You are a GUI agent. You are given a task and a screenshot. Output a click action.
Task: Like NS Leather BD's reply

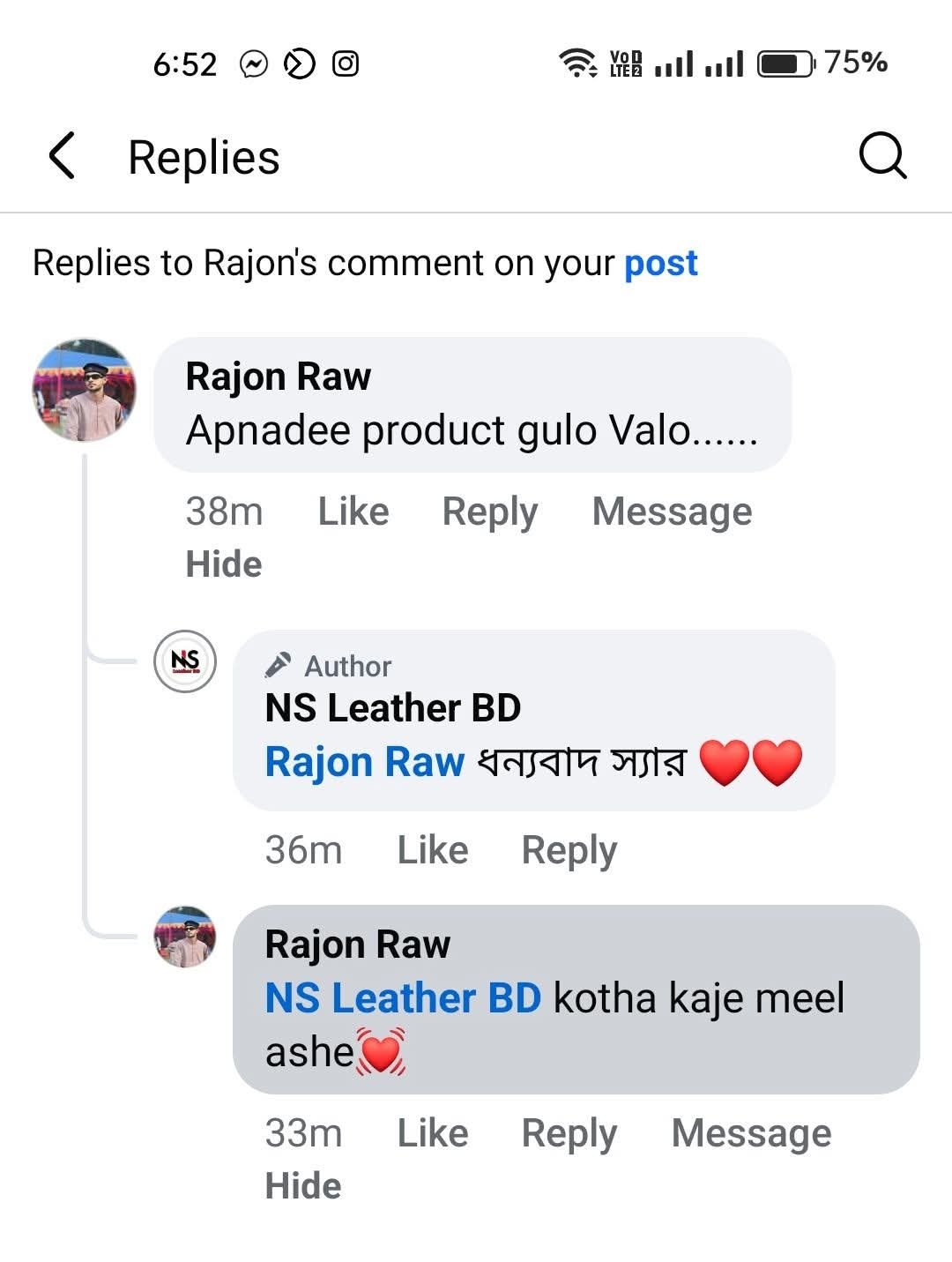[432, 850]
